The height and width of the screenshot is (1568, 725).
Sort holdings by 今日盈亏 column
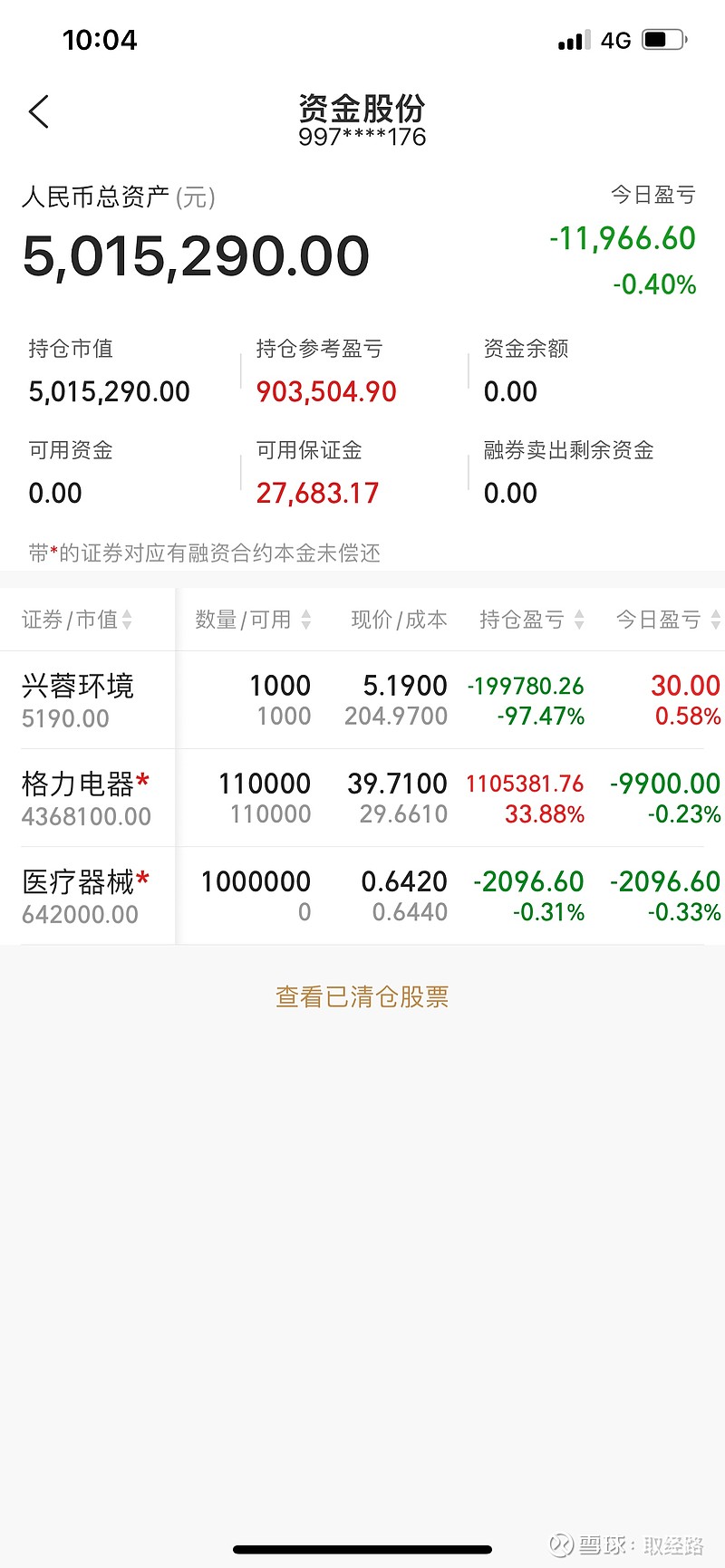tap(668, 620)
